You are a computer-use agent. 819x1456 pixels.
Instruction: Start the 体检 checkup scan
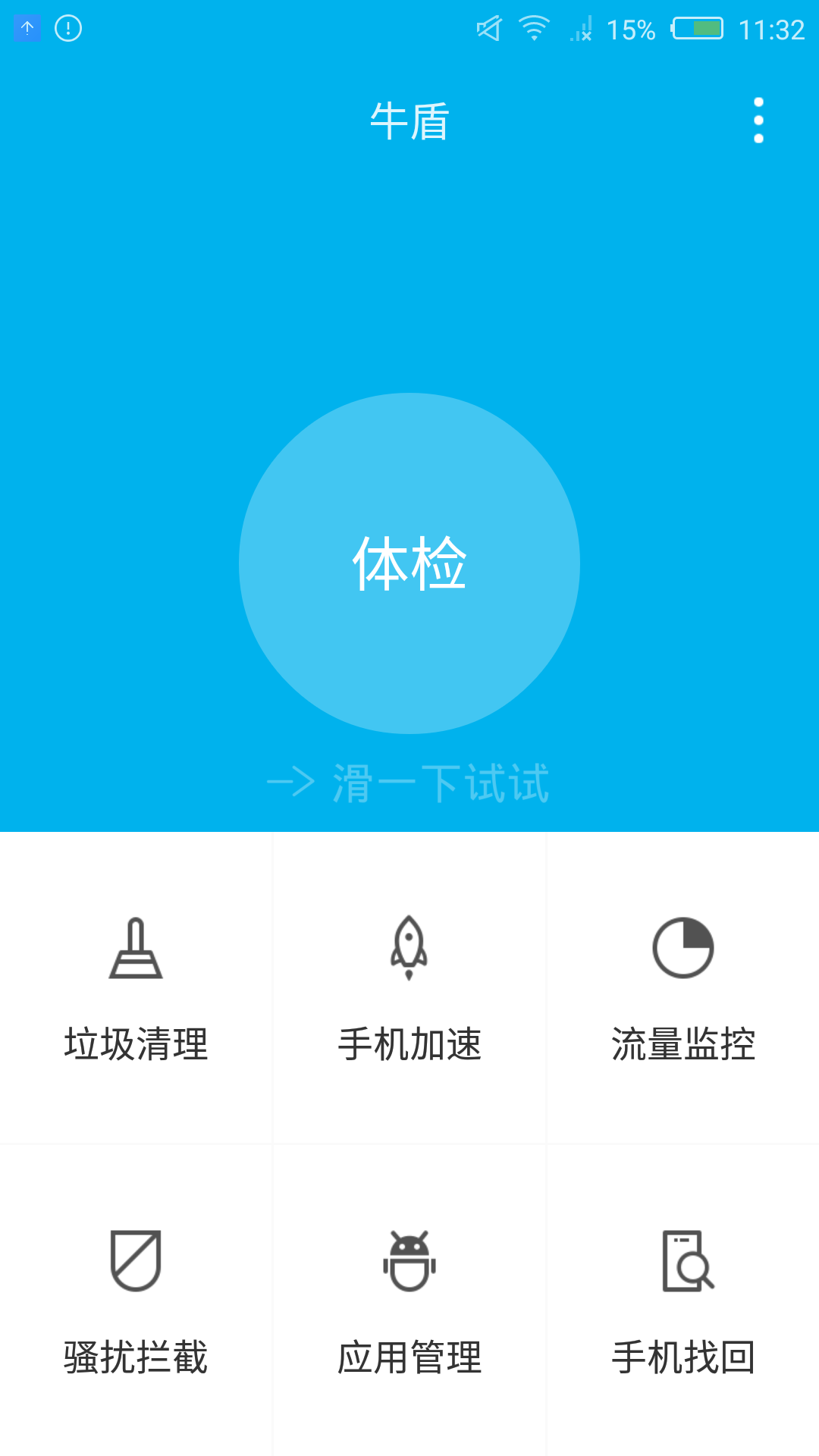[x=409, y=563]
